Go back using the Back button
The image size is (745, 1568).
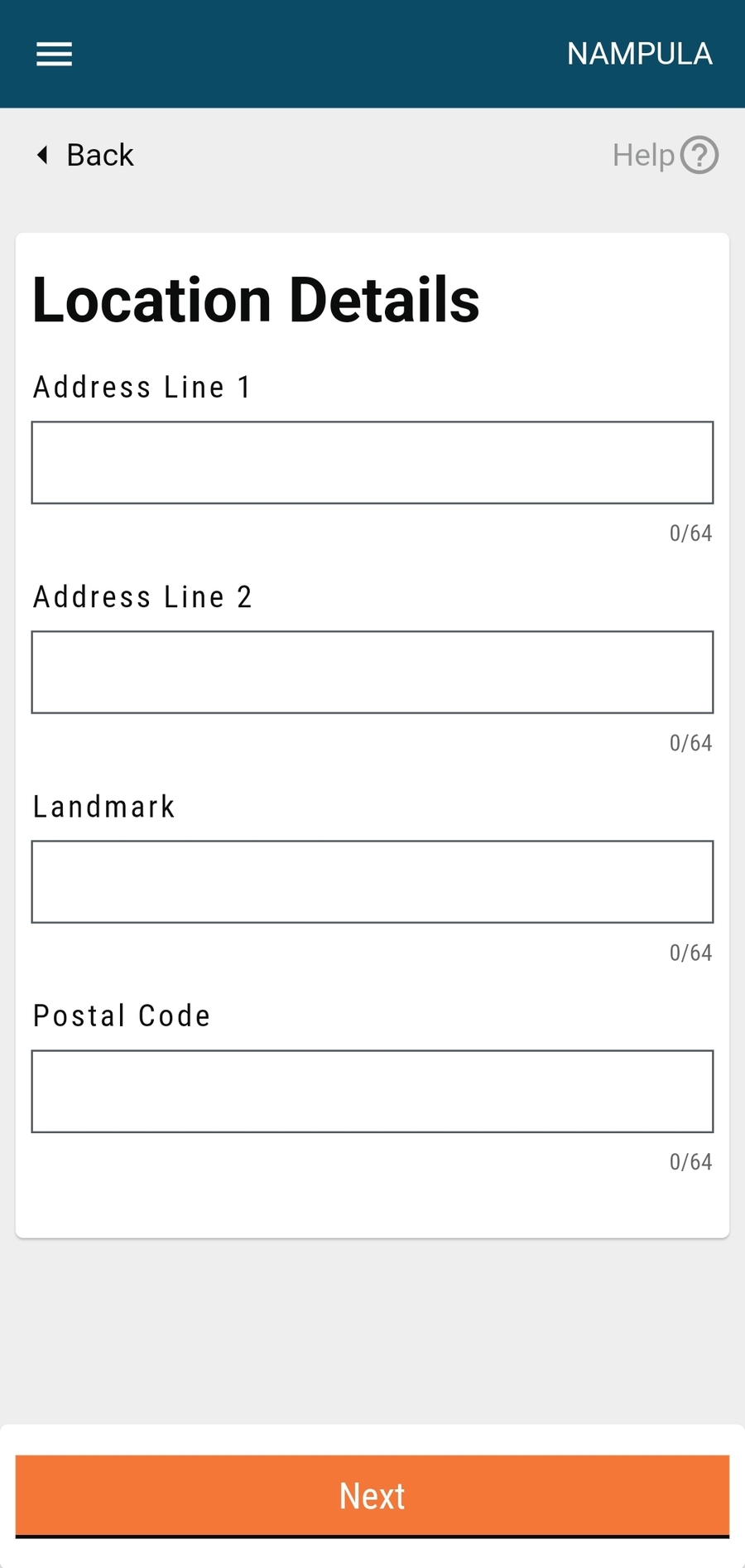click(86, 155)
